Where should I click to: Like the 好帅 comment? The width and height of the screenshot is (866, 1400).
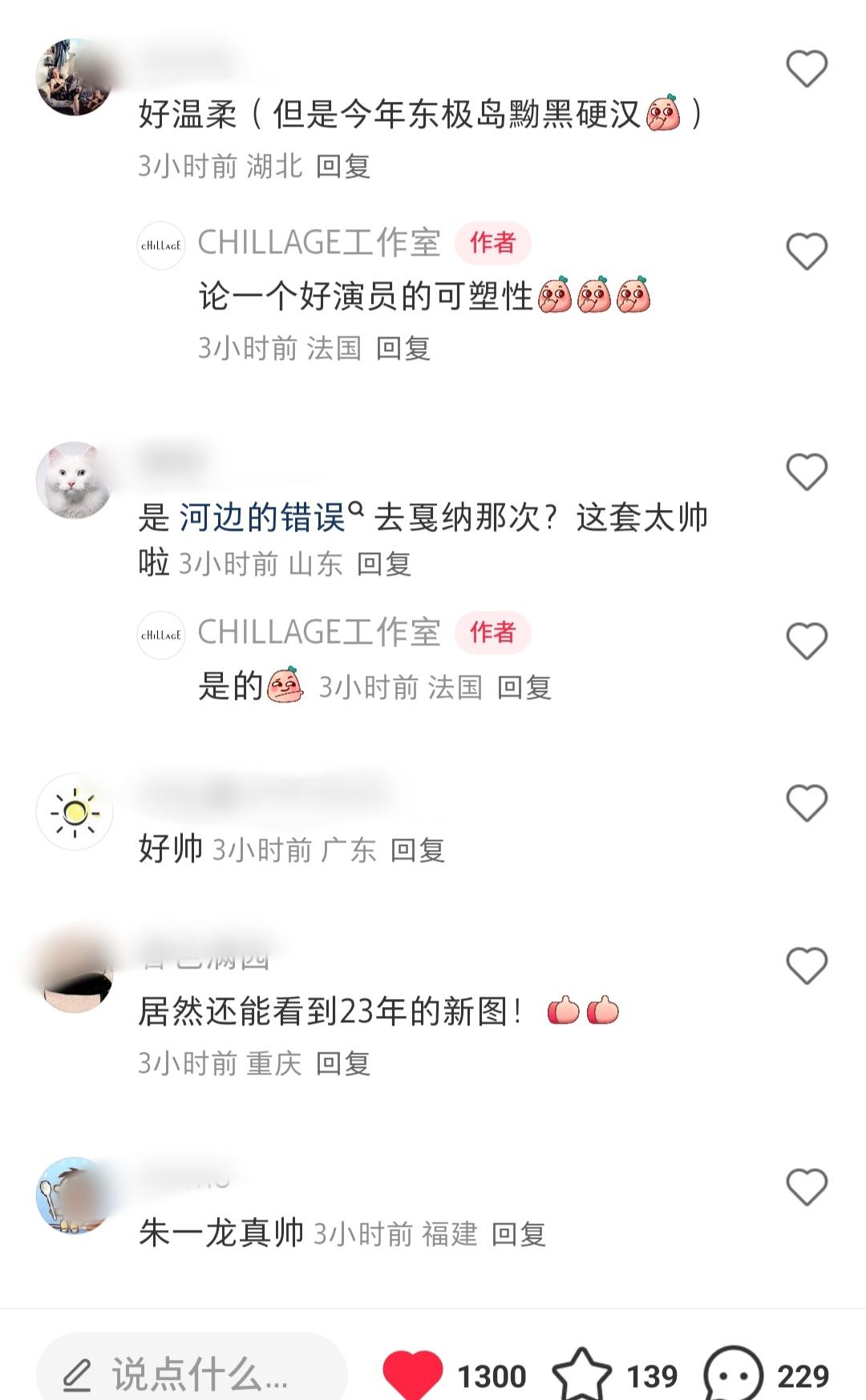806,803
